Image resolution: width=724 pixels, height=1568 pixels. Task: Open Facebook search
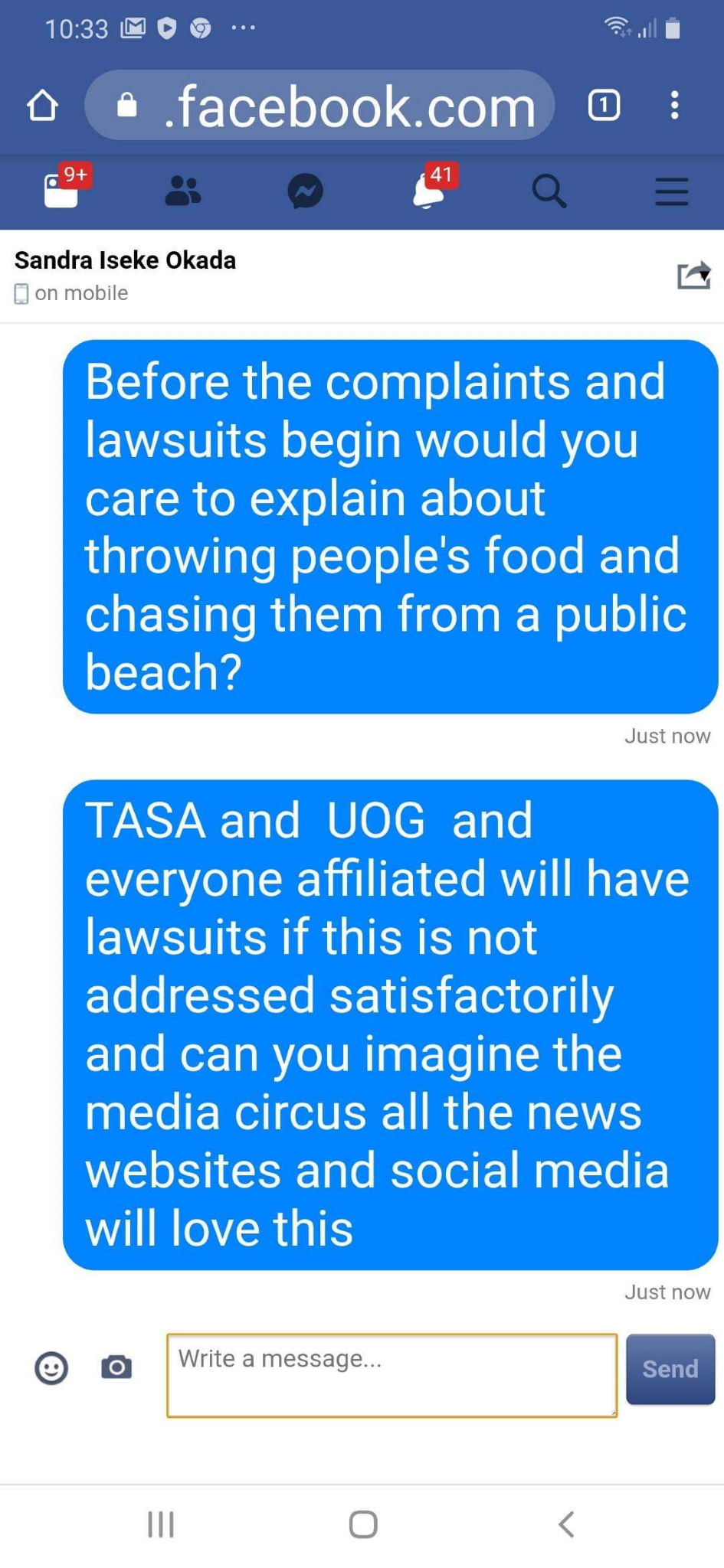pyautogui.click(x=549, y=191)
